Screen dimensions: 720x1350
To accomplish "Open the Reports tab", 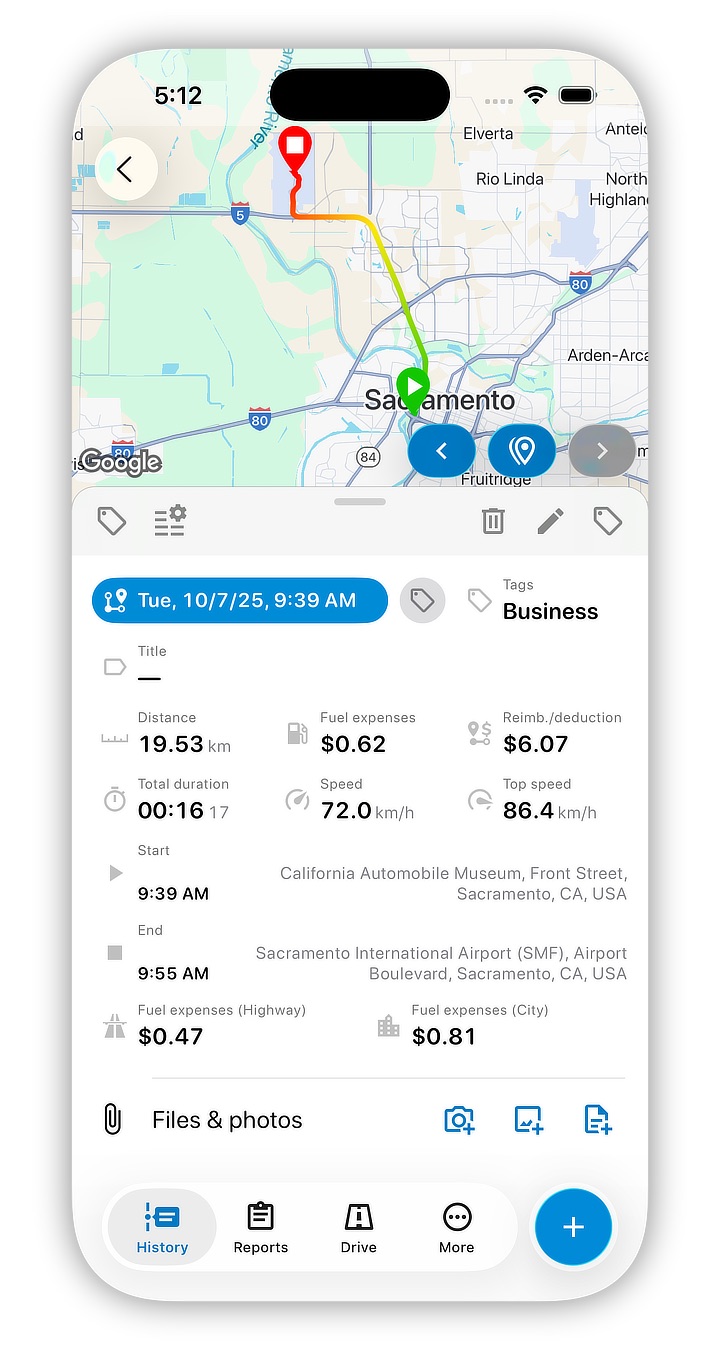I will coord(260,1228).
